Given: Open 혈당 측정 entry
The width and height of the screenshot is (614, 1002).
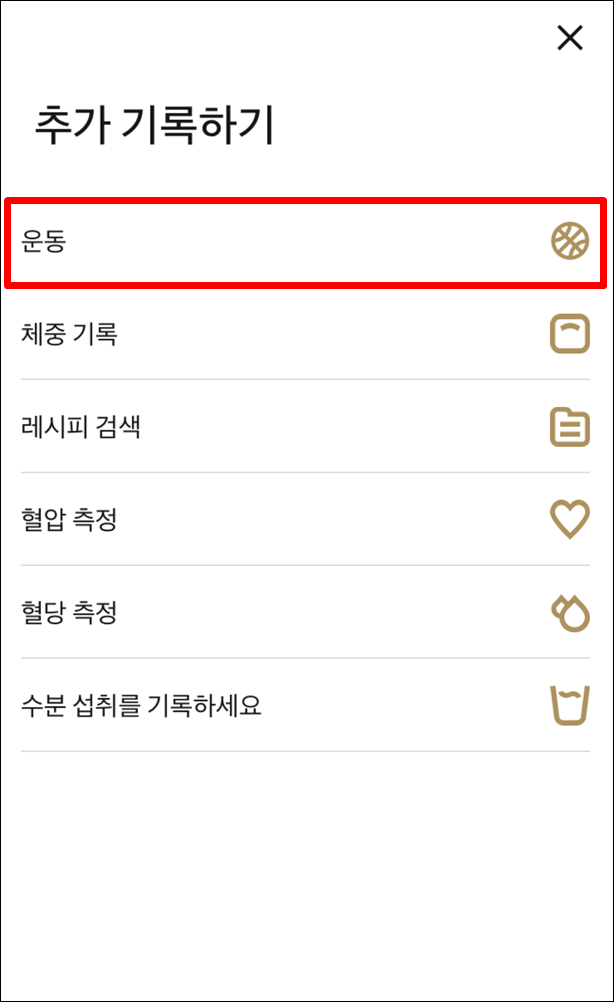Looking at the screenshot, I should 305,613.
